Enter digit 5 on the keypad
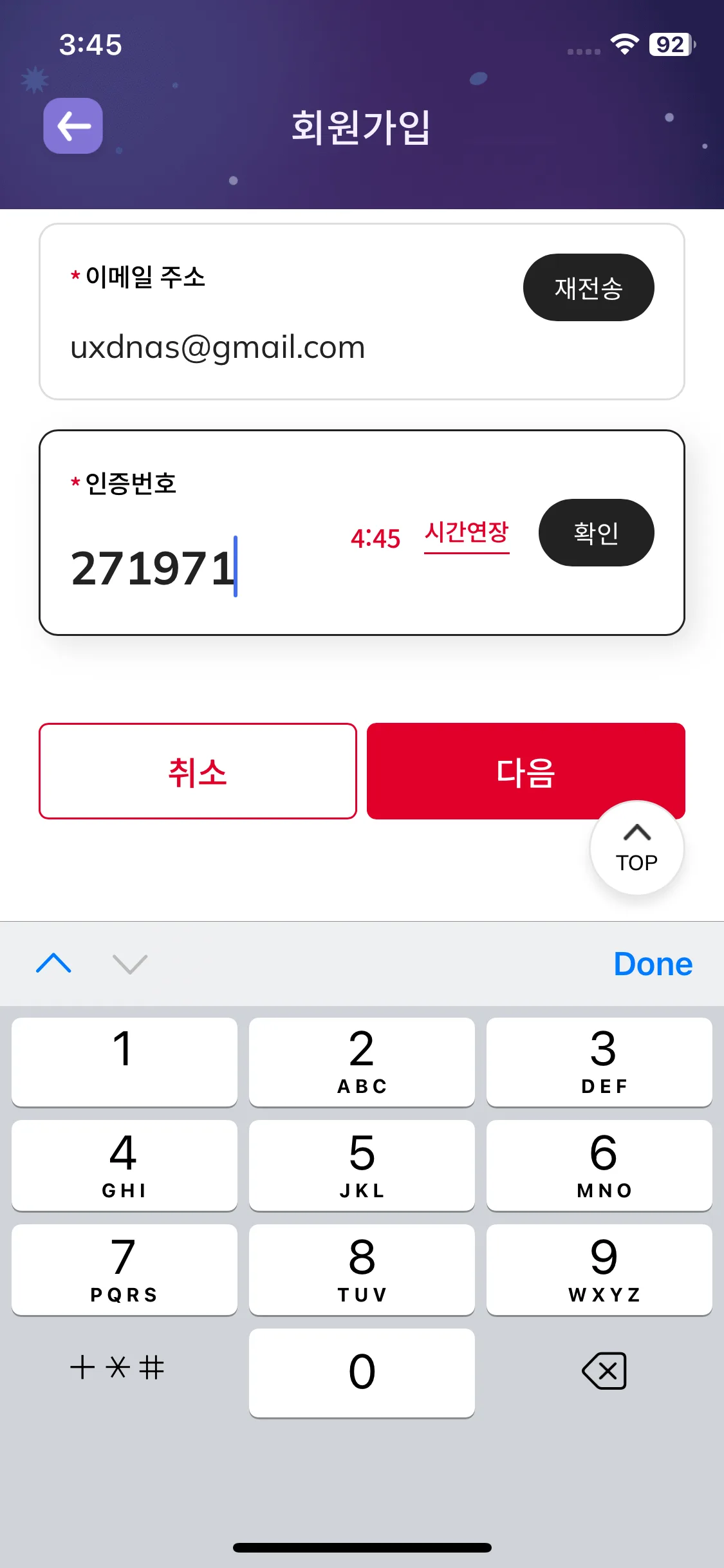This screenshot has height=1568, width=724. (x=362, y=1166)
